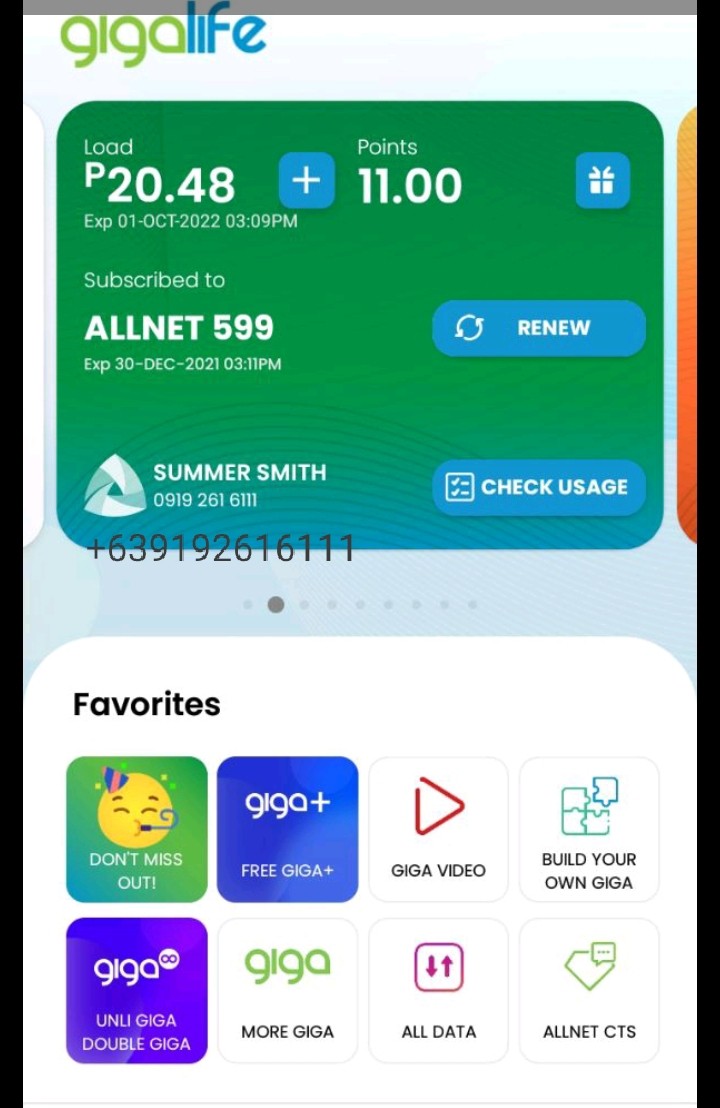
Task: Add load with the plus button
Action: pyautogui.click(x=306, y=181)
